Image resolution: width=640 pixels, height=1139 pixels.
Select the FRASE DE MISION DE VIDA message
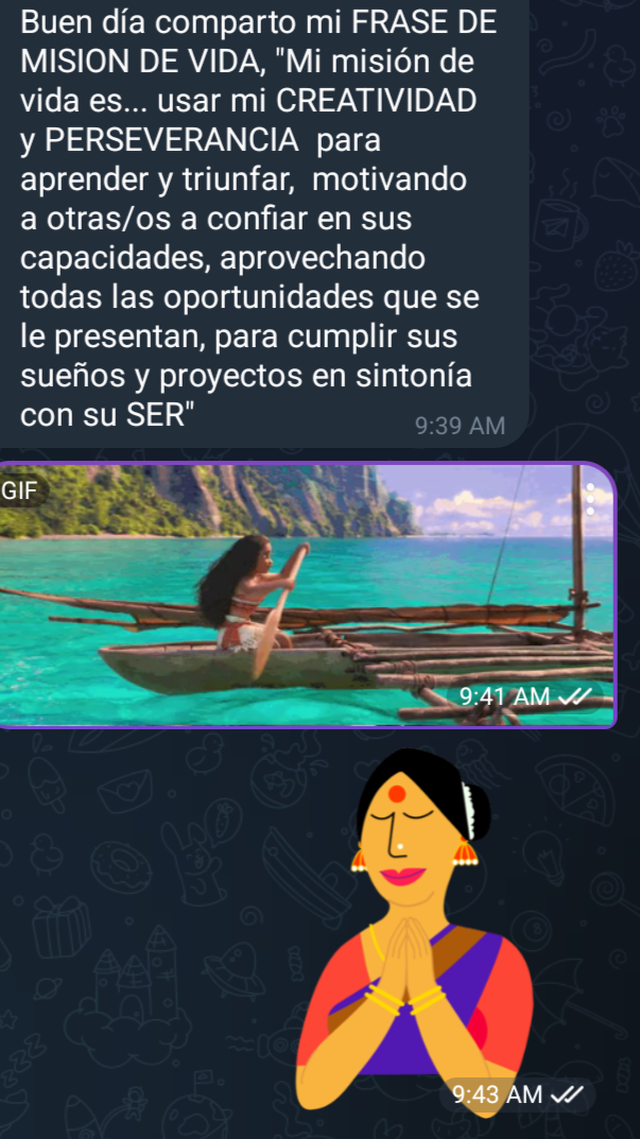pos(263,222)
